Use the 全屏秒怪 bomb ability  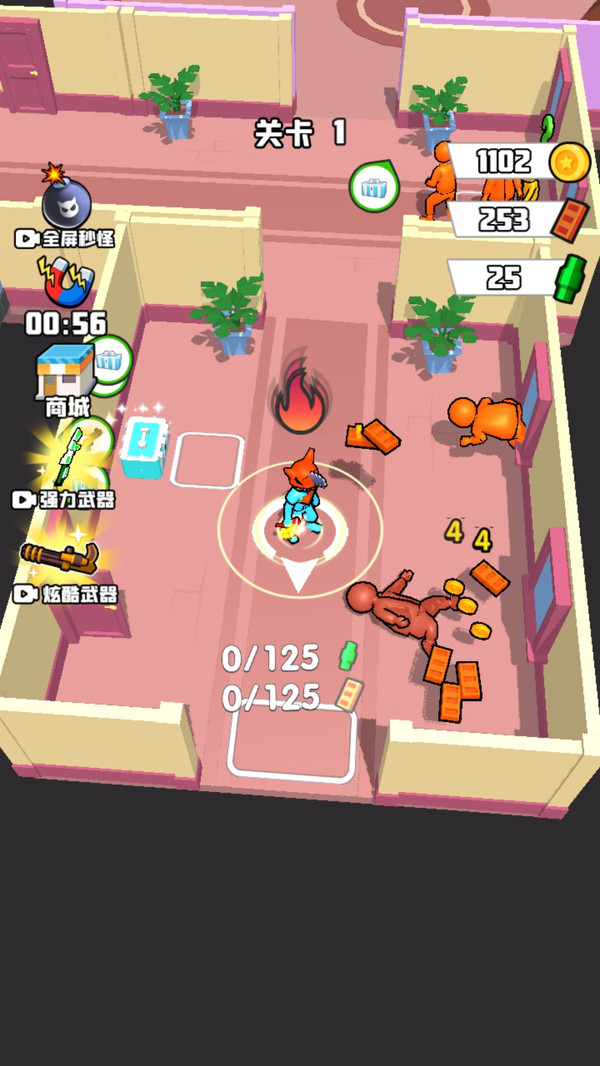pyautogui.click(x=66, y=204)
